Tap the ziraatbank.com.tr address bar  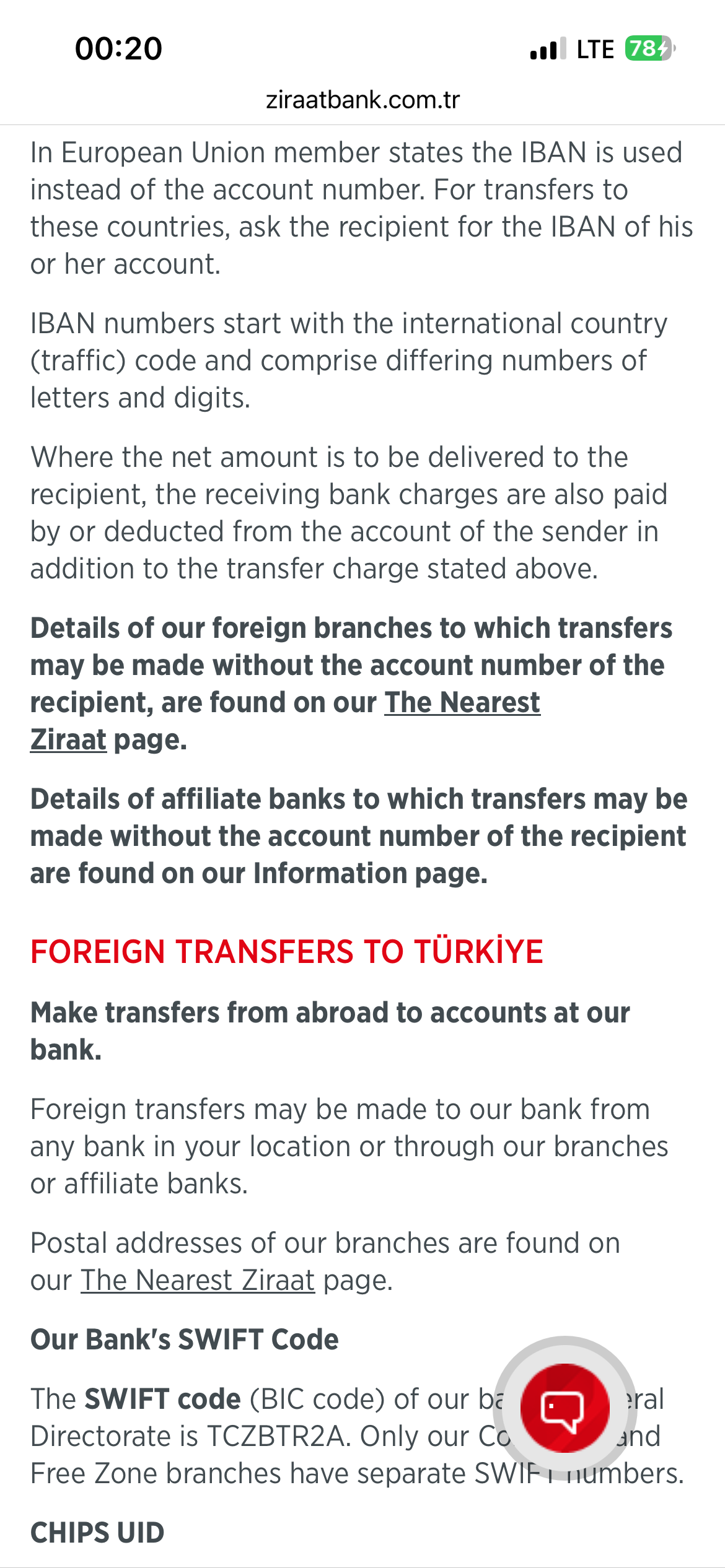(362, 100)
